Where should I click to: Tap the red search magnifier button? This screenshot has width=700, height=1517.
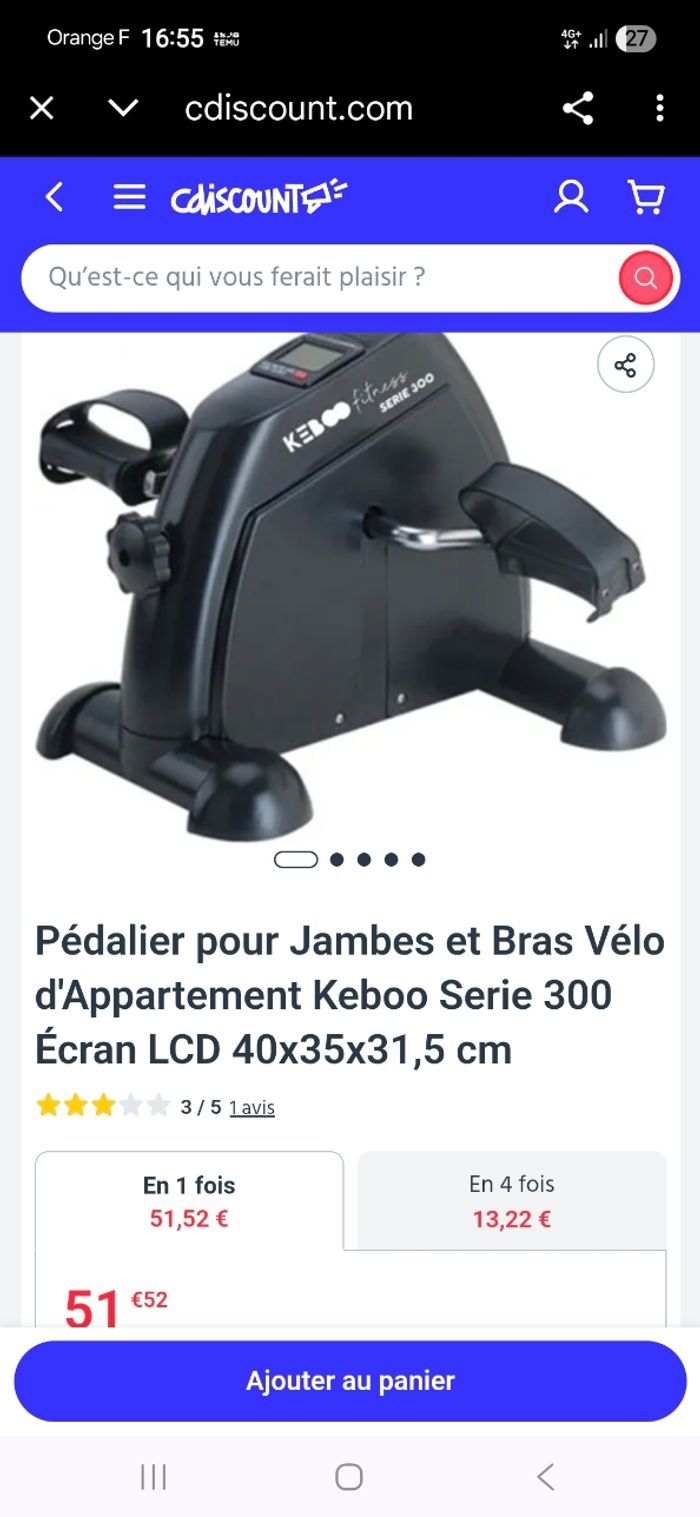click(645, 278)
